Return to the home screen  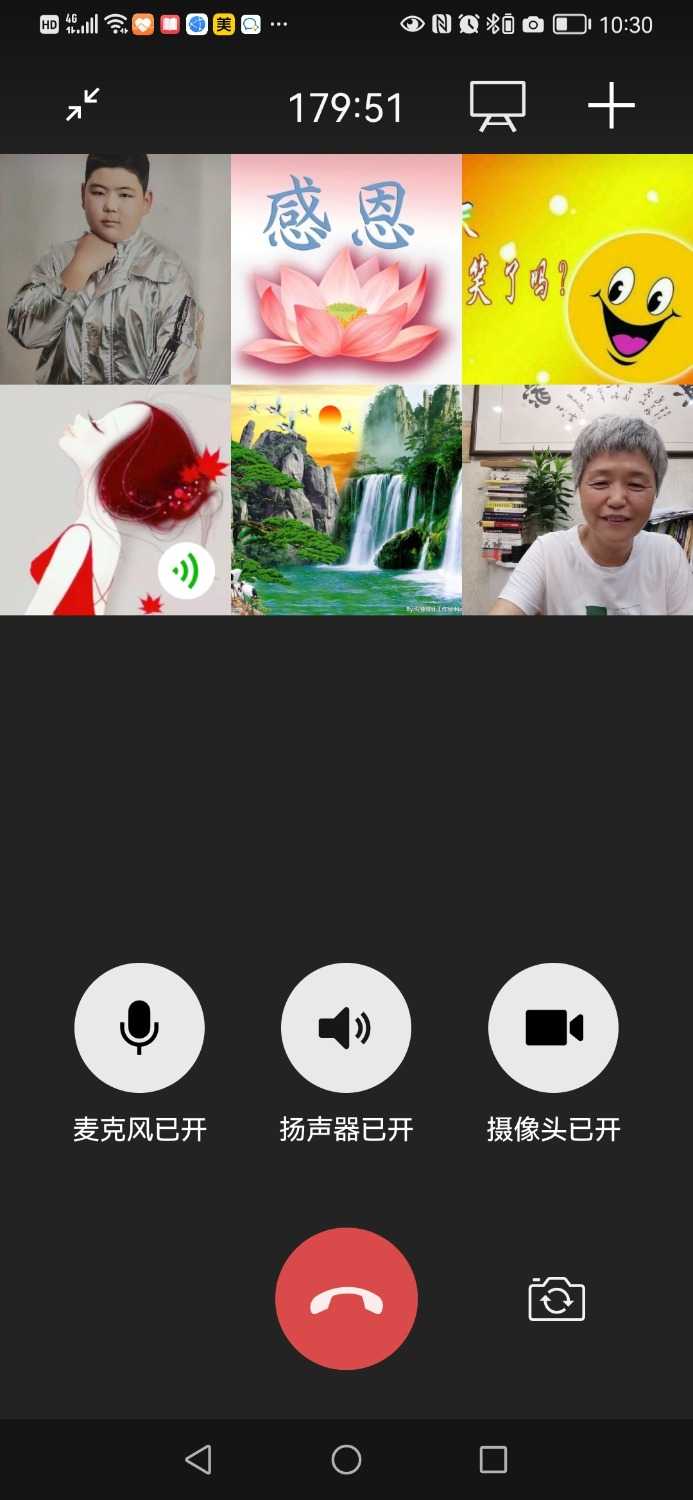point(346,1459)
